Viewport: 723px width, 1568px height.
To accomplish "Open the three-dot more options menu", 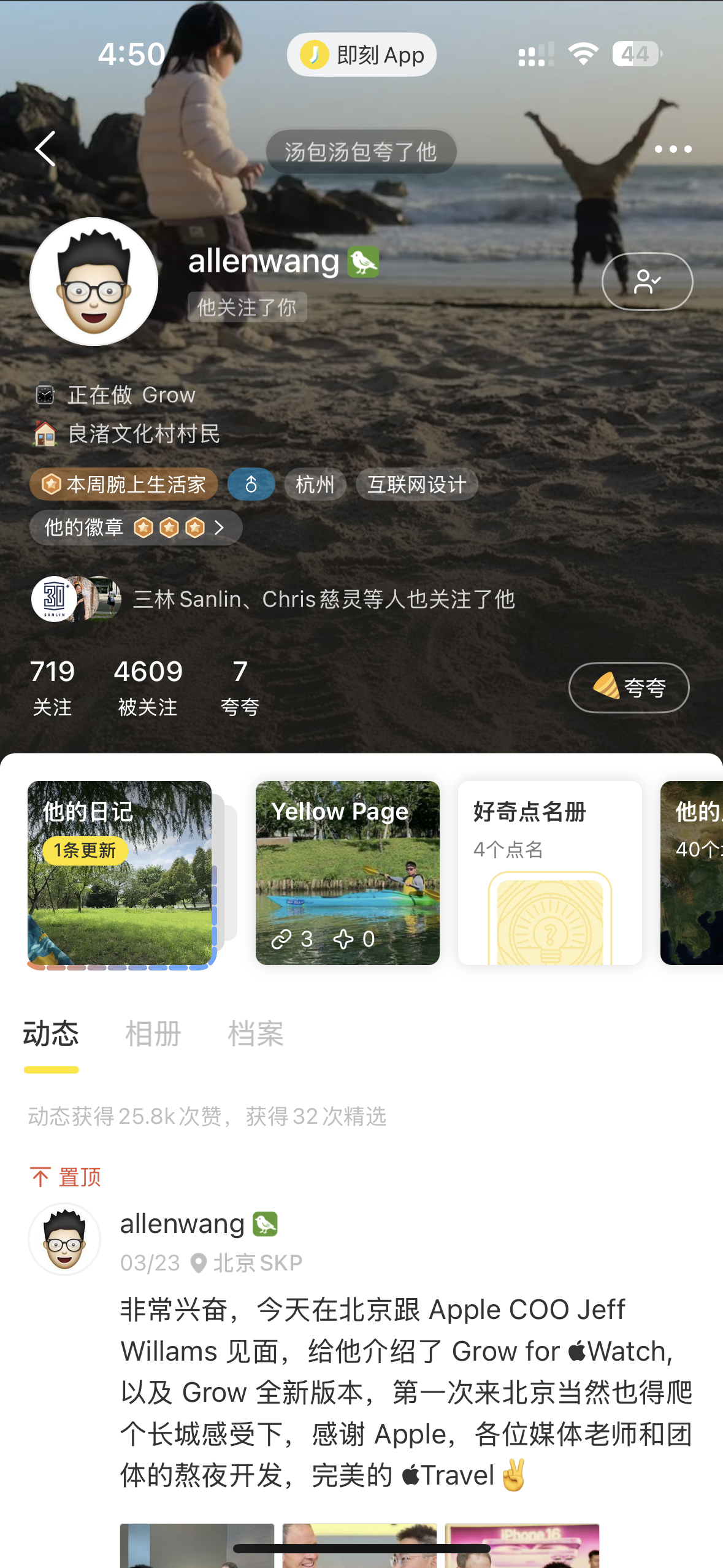I will click(x=673, y=149).
